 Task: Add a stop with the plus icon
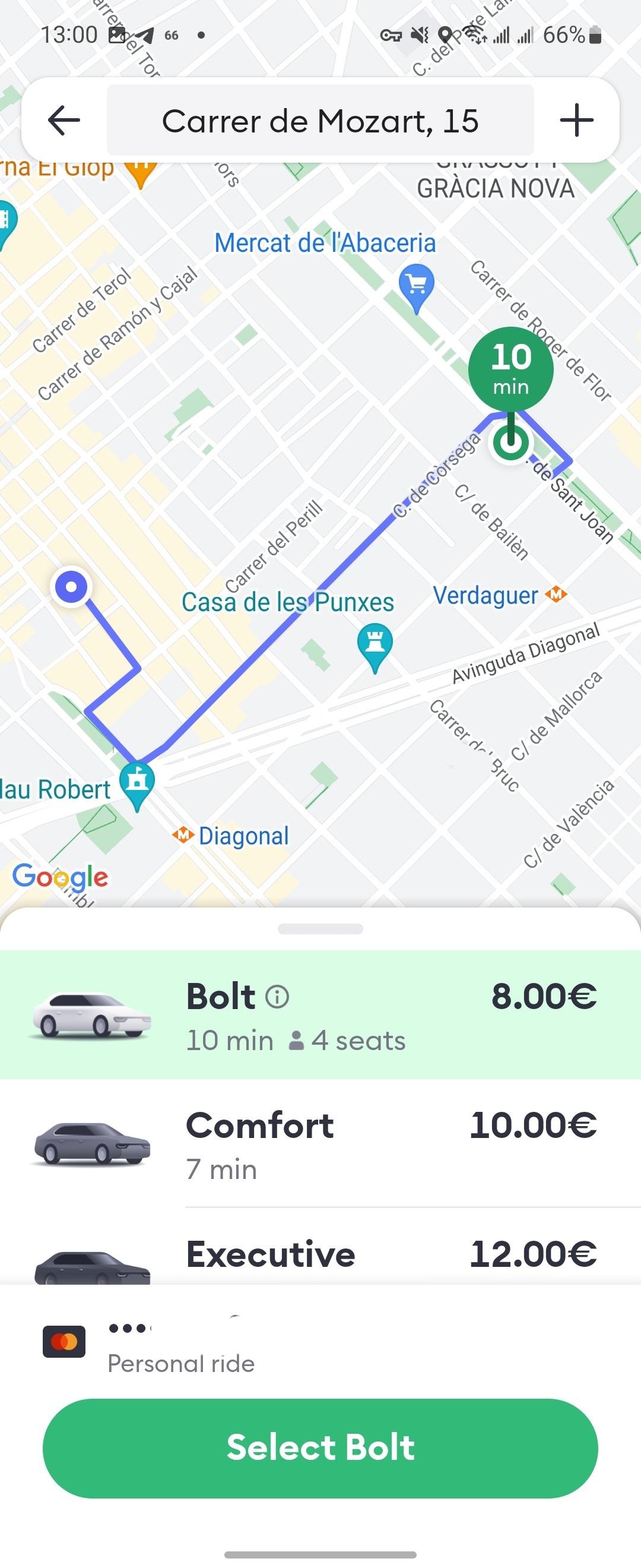click(x=576, y=120)
